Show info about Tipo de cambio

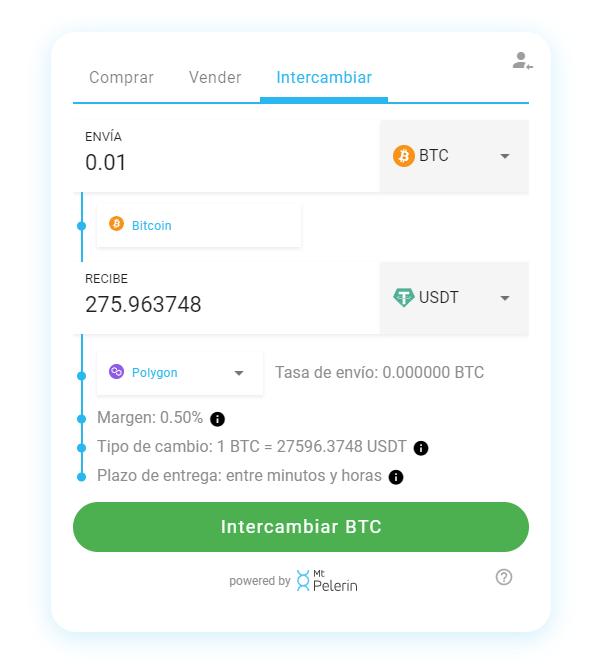[x=421, y=447]
